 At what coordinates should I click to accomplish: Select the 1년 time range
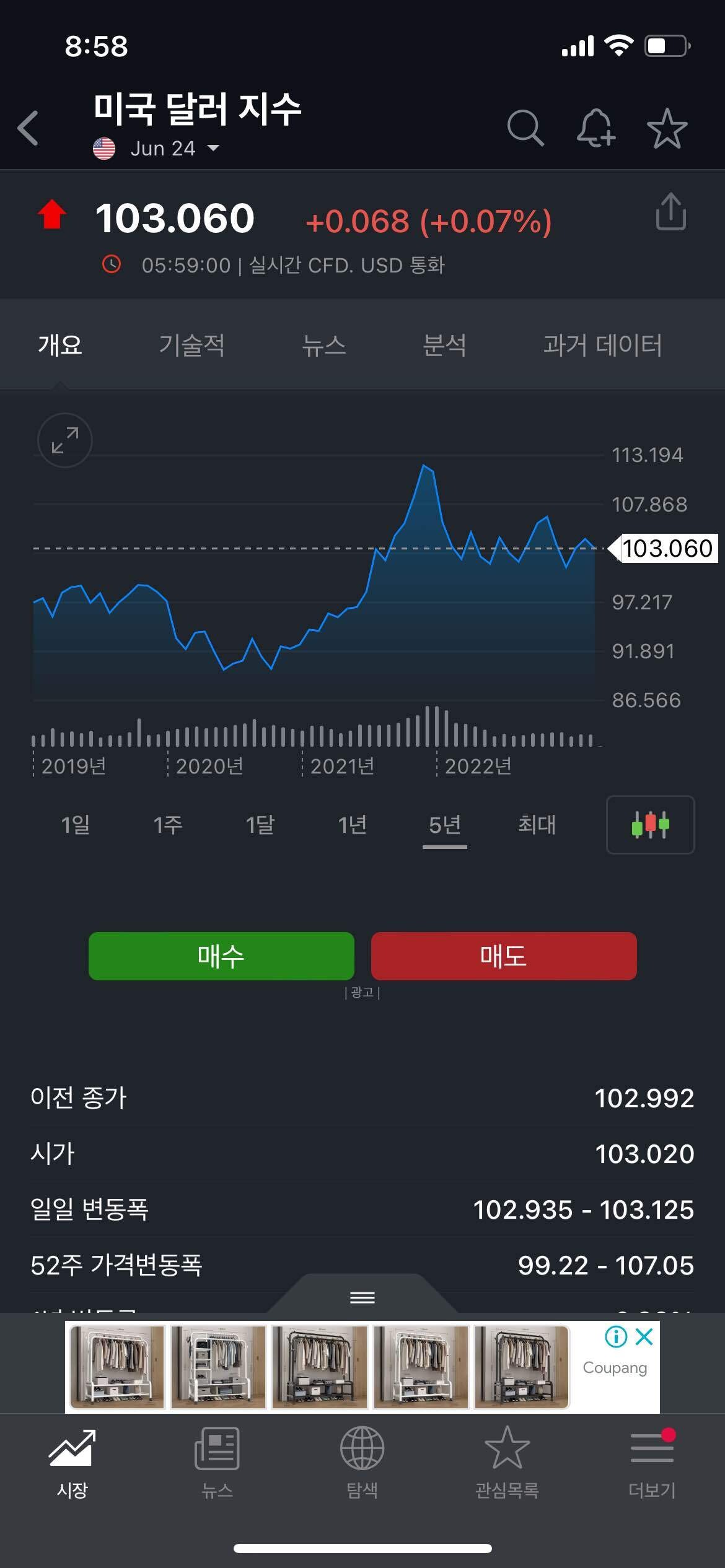point(351,825)
